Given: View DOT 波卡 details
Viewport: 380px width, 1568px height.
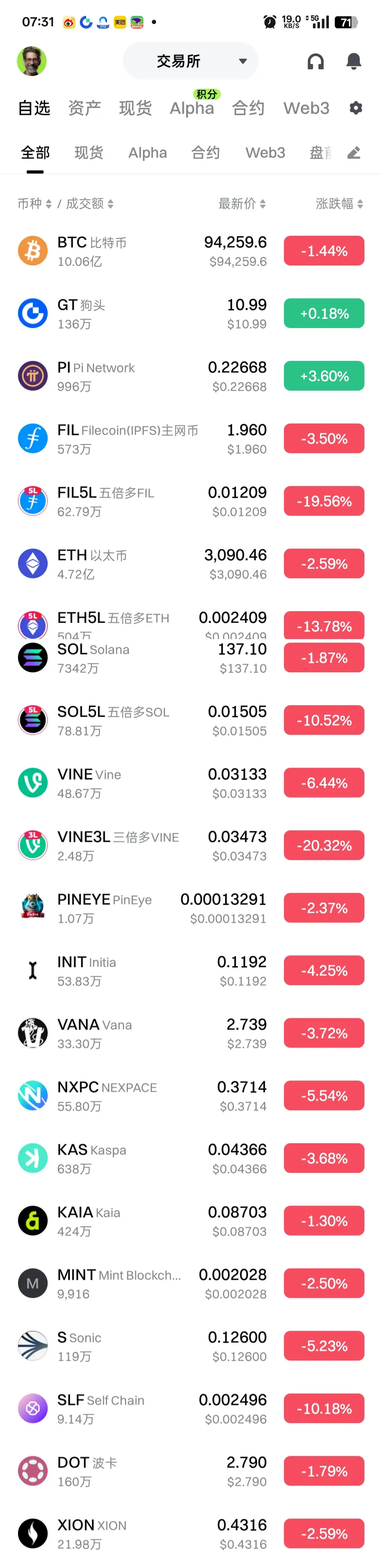Looking at the screenshot, I should pyautogui.click(x=140, y=1471).
